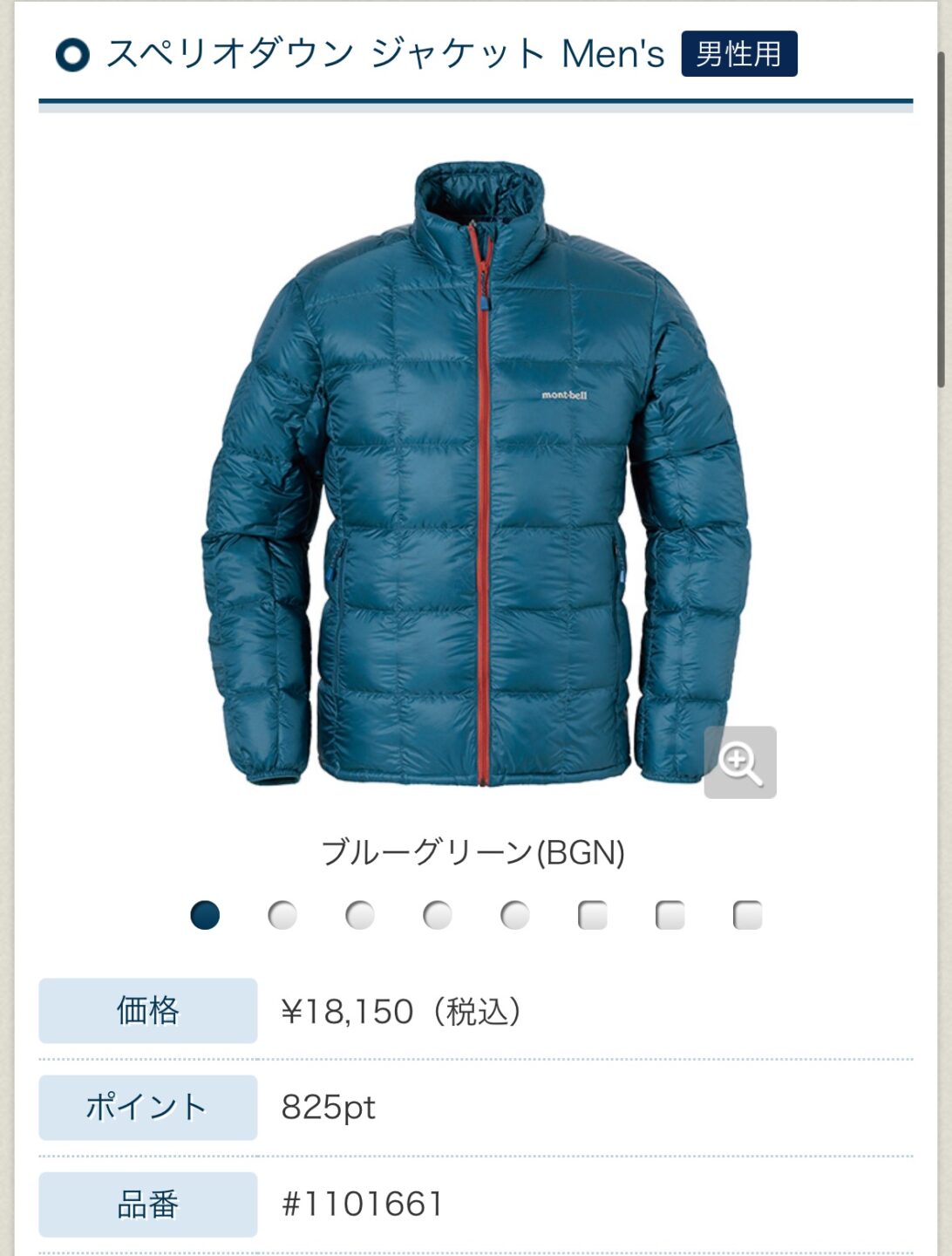The height and width of the screenshot is (1256, 952).
Task: Select the dark blue-green color dot
Action: coord(205,915)
